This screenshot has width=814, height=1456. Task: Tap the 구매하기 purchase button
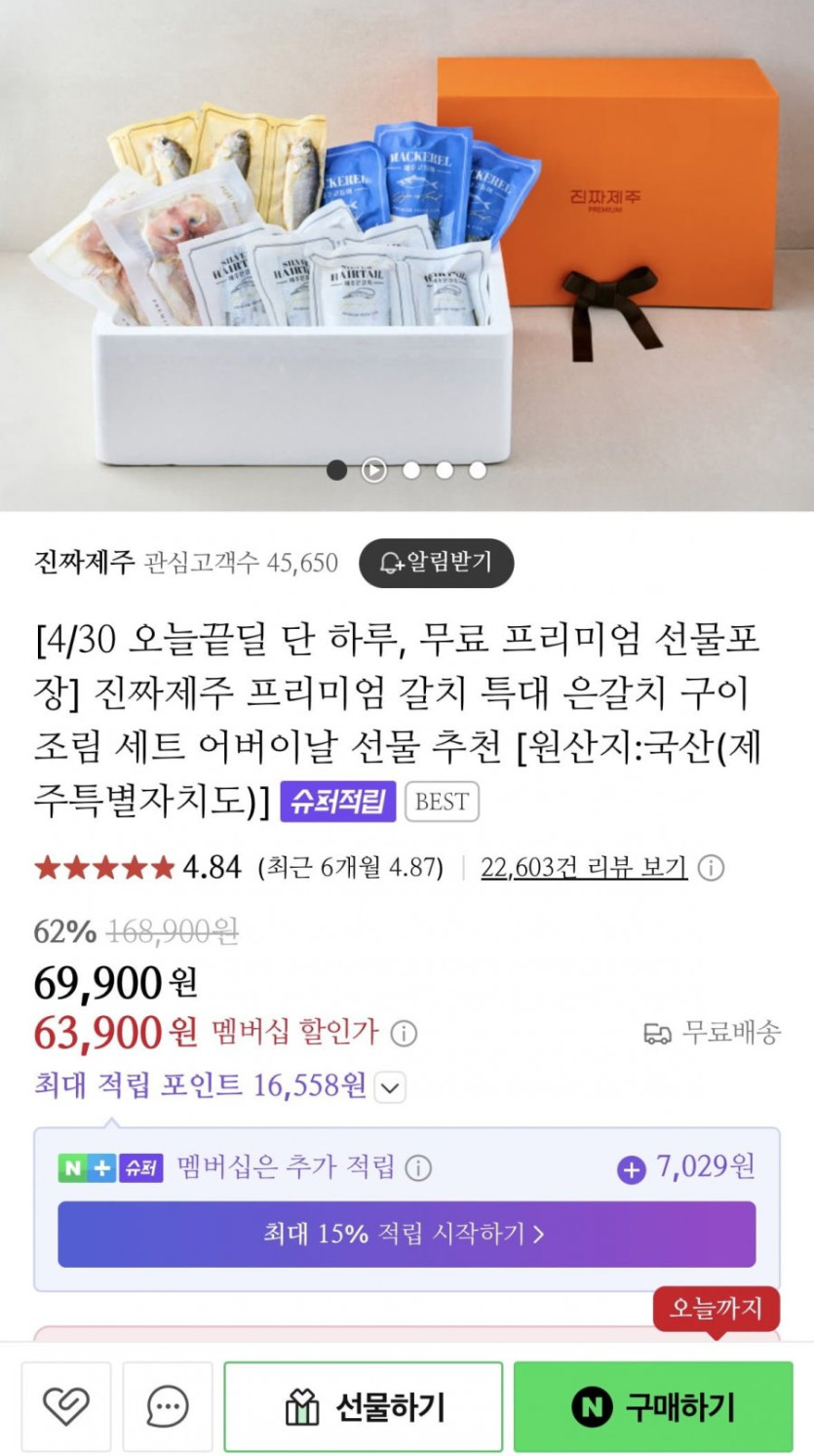tap(653, 1406)
